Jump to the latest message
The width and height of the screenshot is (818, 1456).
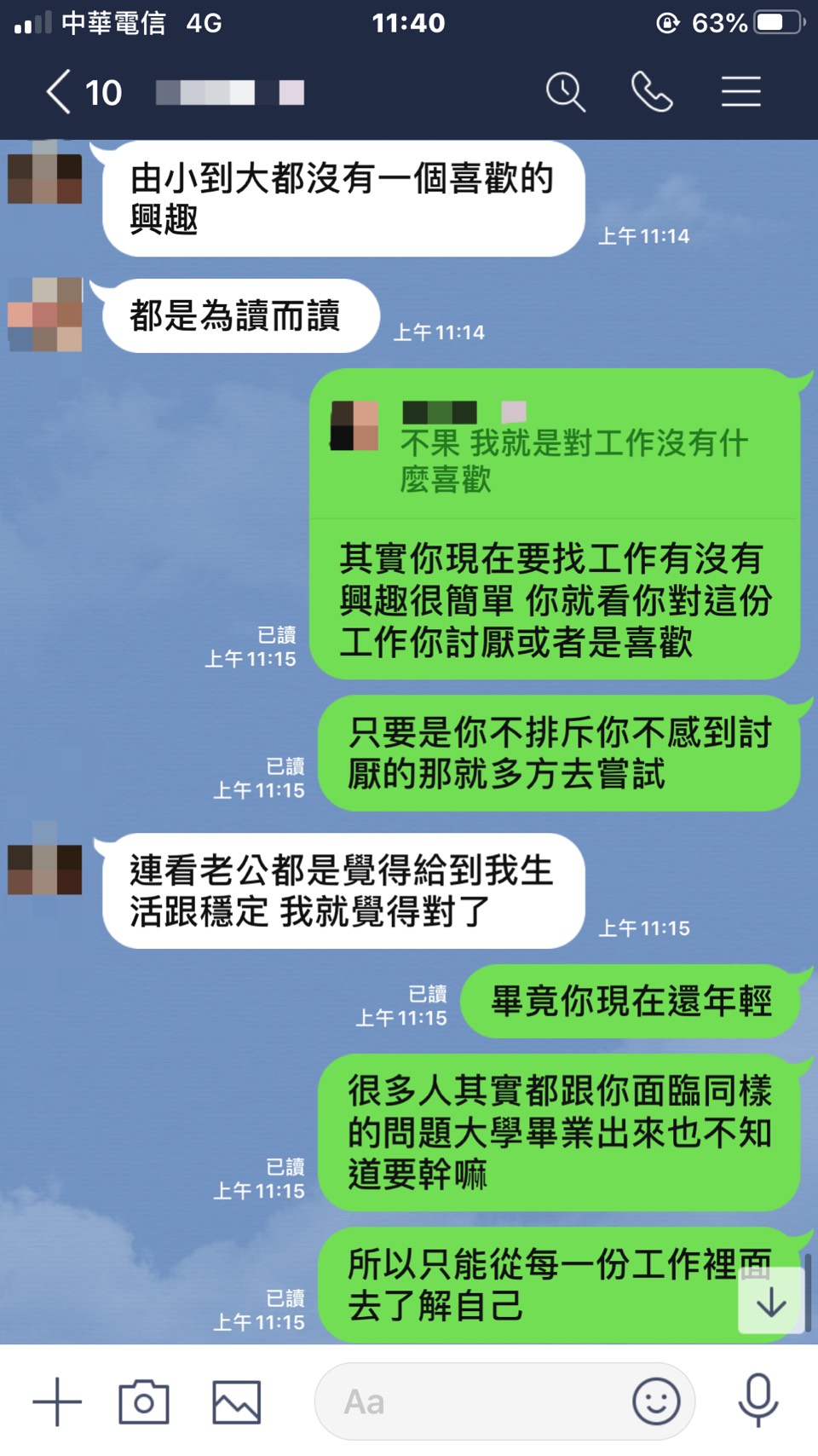pyautogui.click(x=770, y=1302)
